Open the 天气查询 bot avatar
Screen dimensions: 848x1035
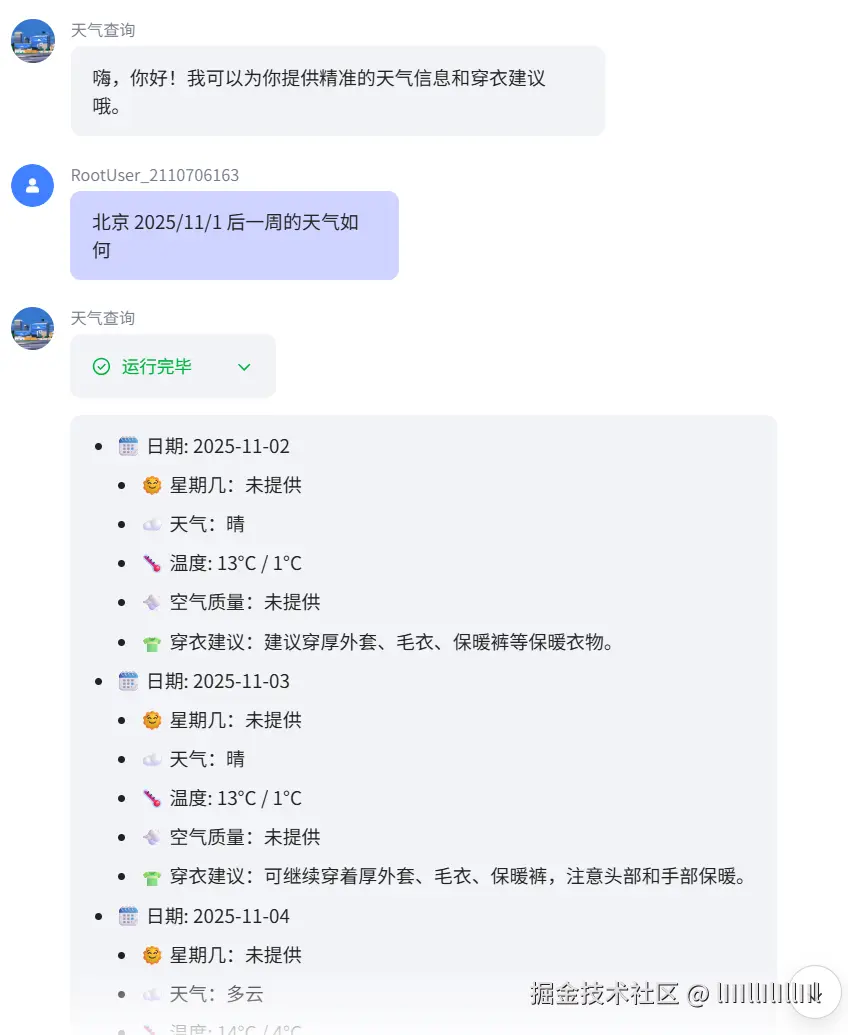(x=33, y=41)
